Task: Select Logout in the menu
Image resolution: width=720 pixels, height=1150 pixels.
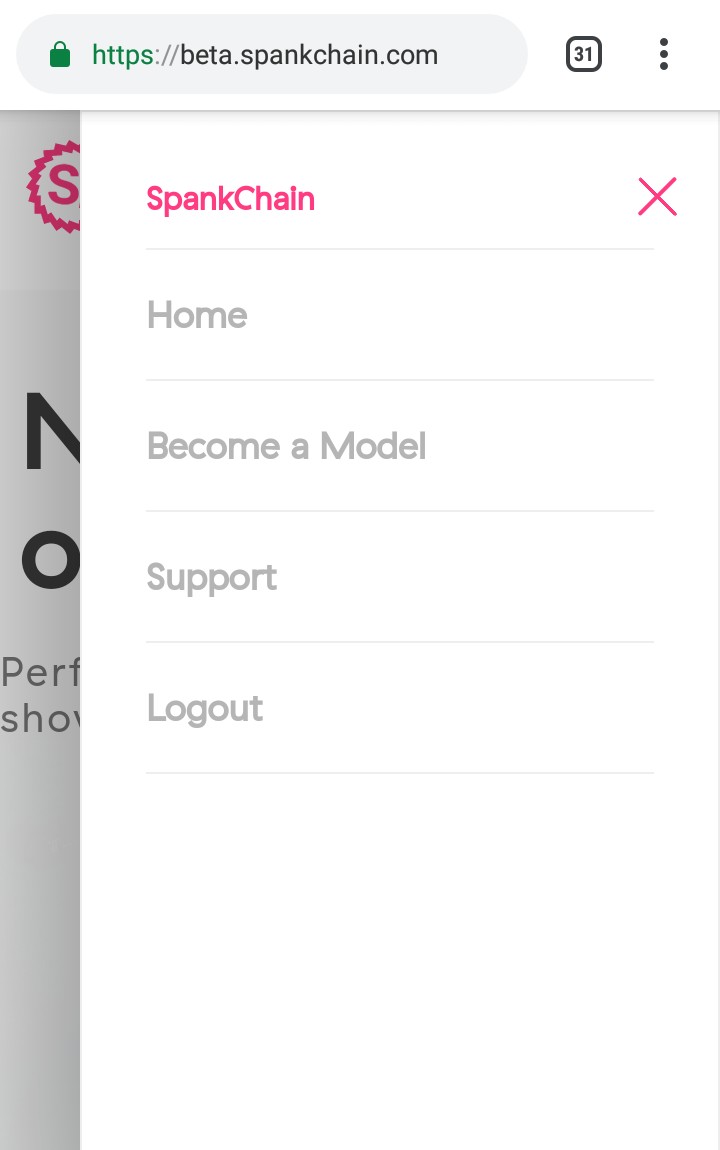Action: 205,709
